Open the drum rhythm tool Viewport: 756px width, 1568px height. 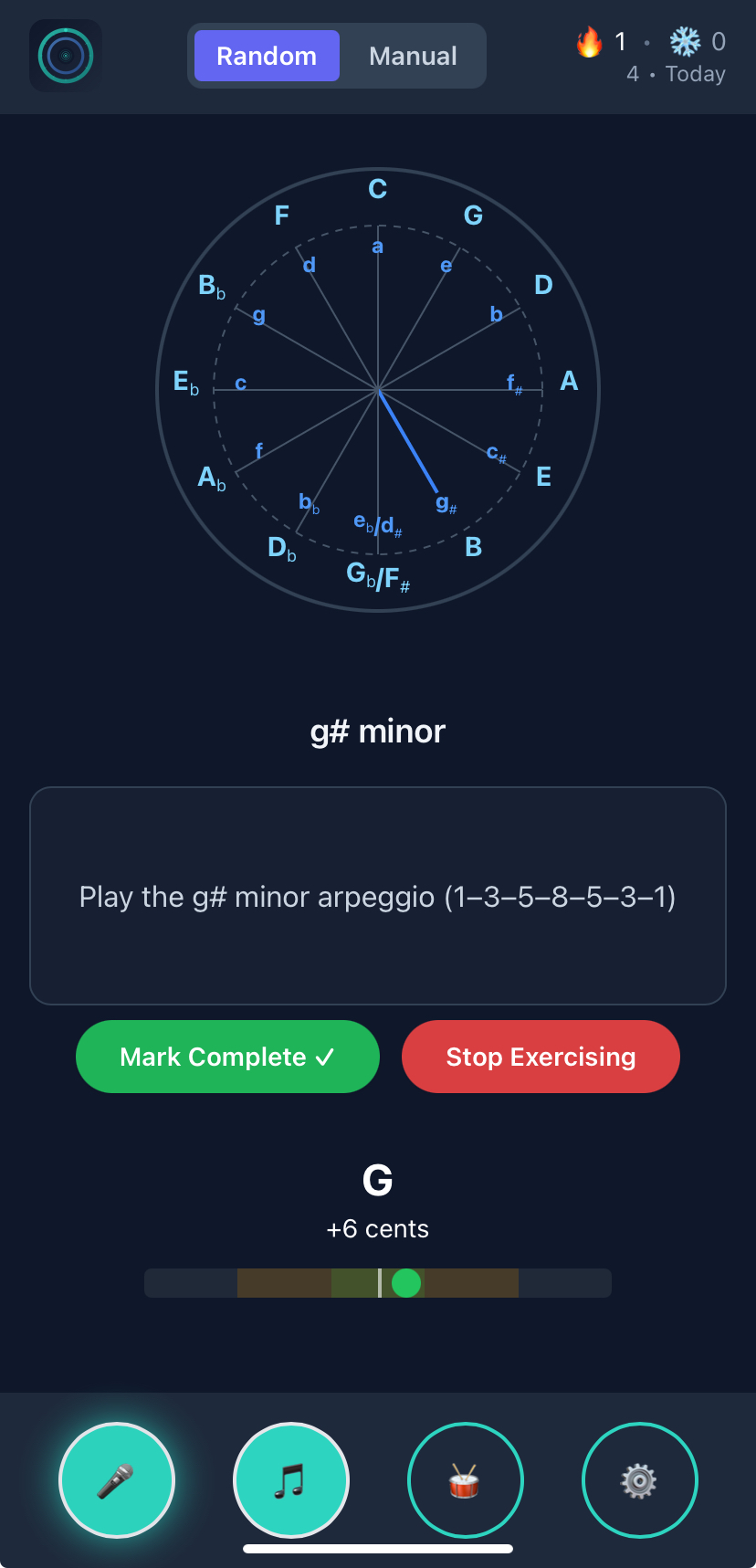[466, 1479]
